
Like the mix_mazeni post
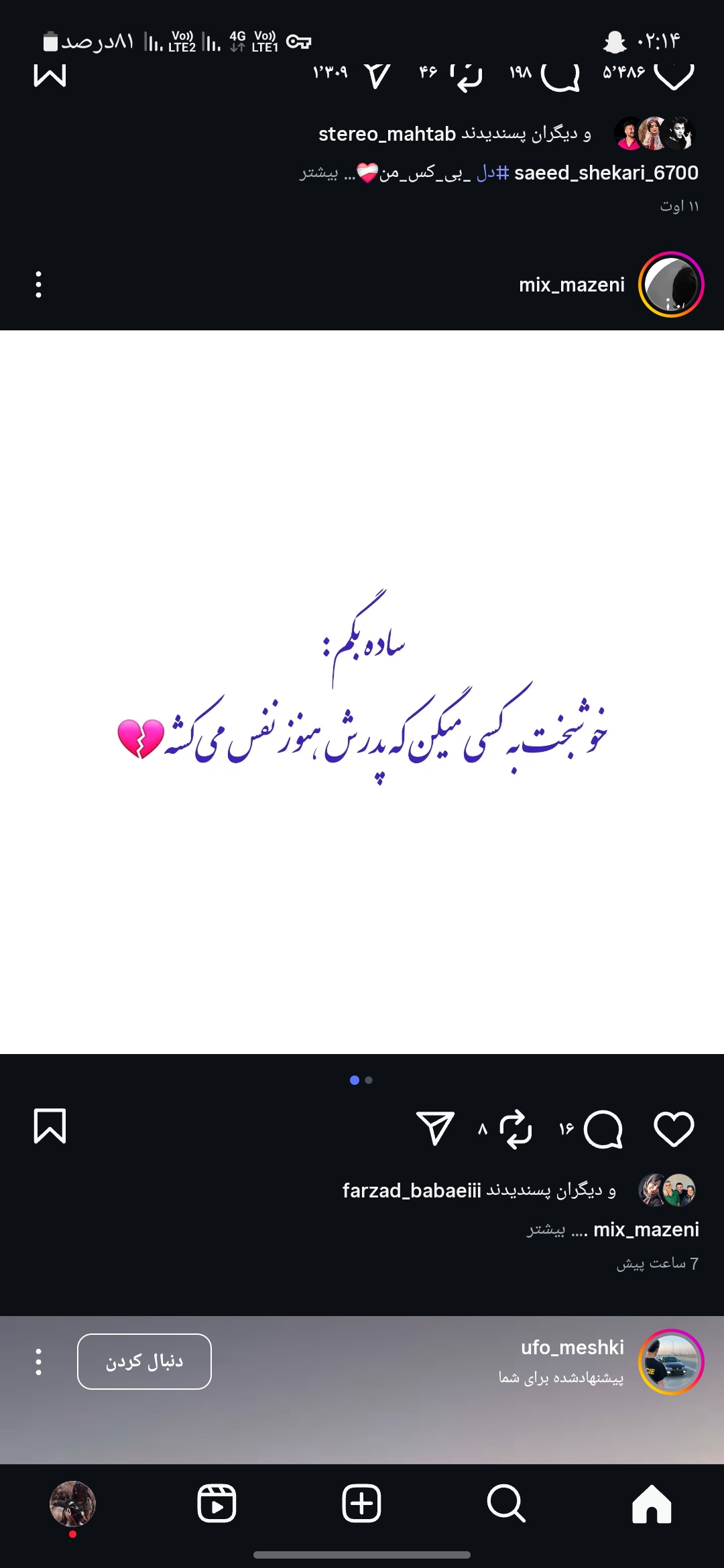pos(673,1128)
